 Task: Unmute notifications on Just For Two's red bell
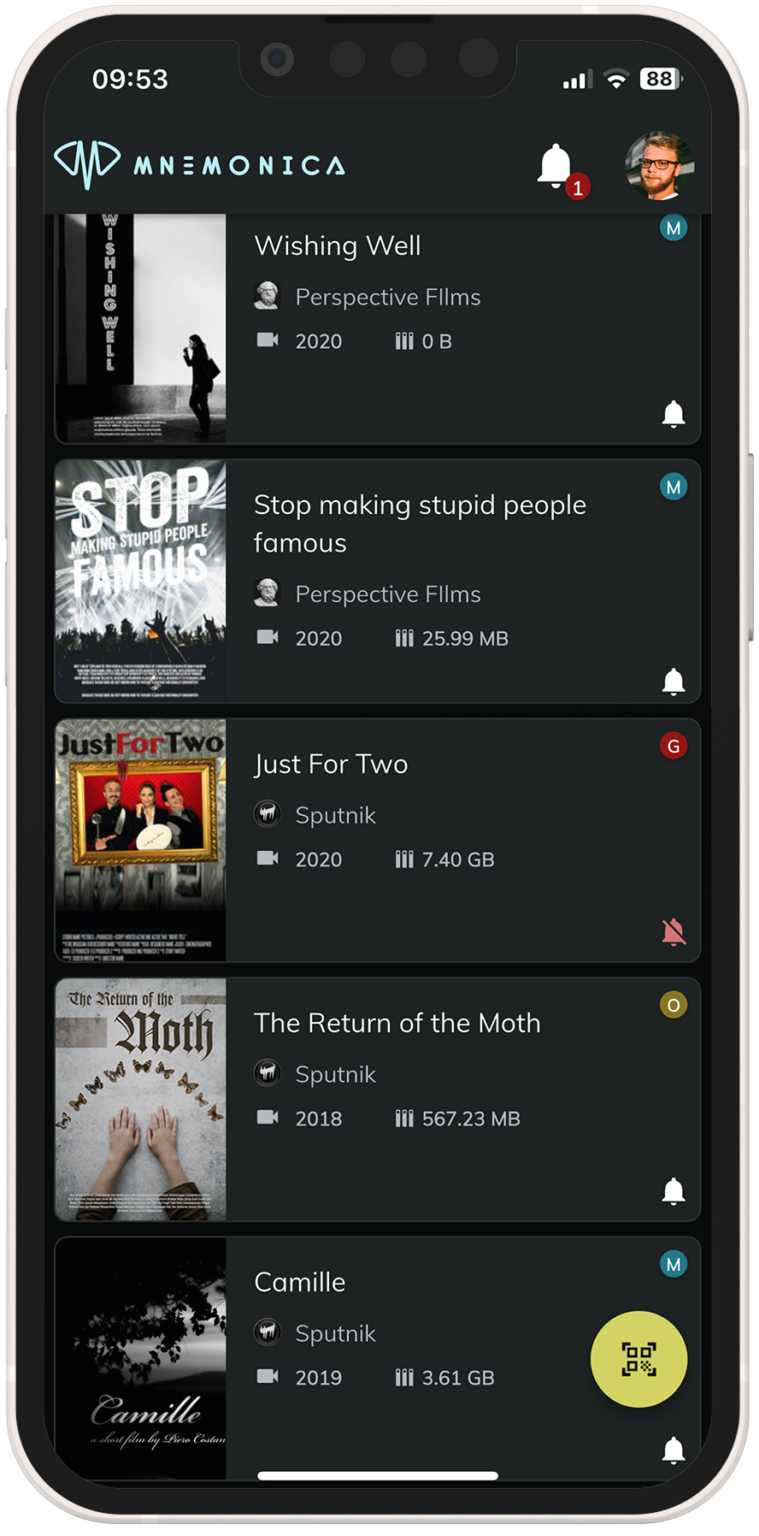(x=673, y=930)
